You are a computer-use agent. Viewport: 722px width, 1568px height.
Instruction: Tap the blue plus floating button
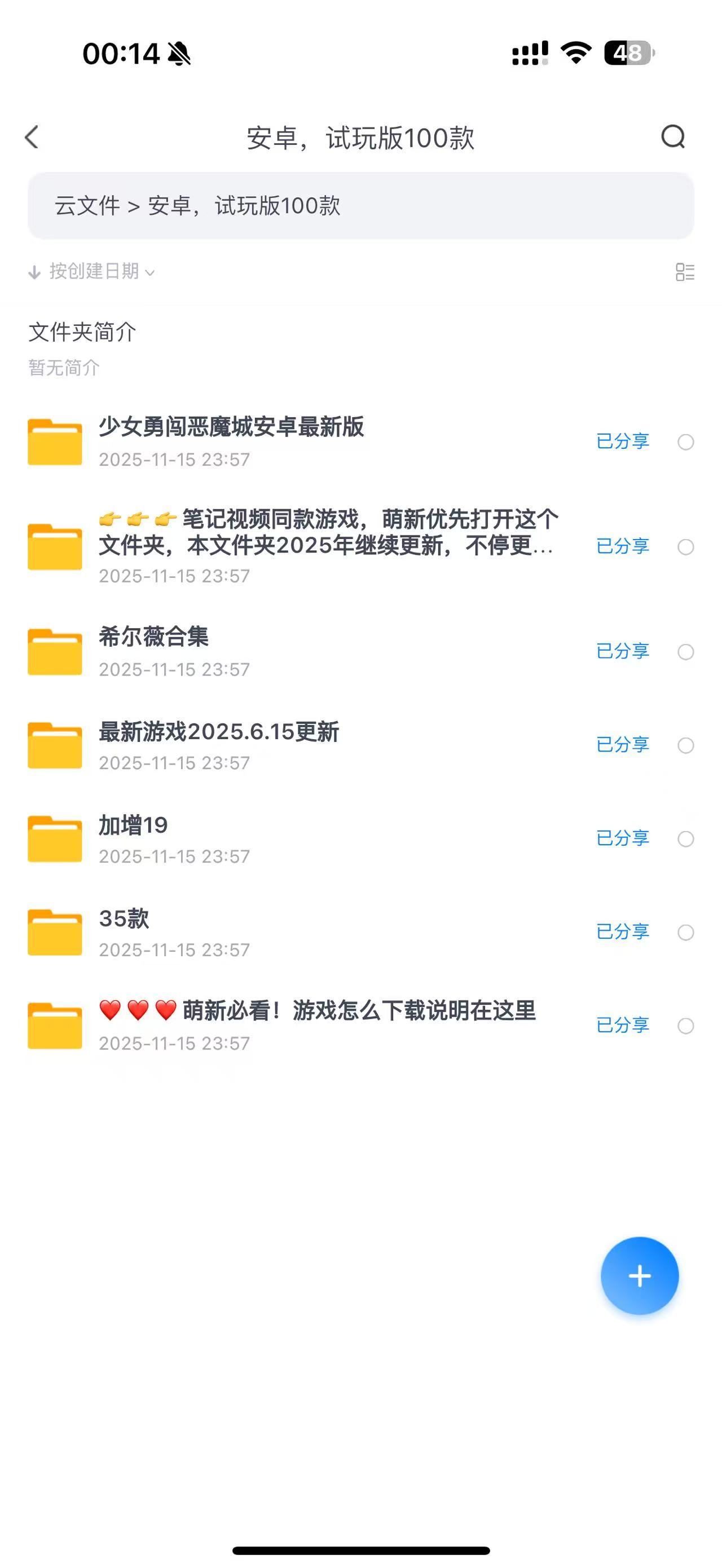coord(639,1276)
